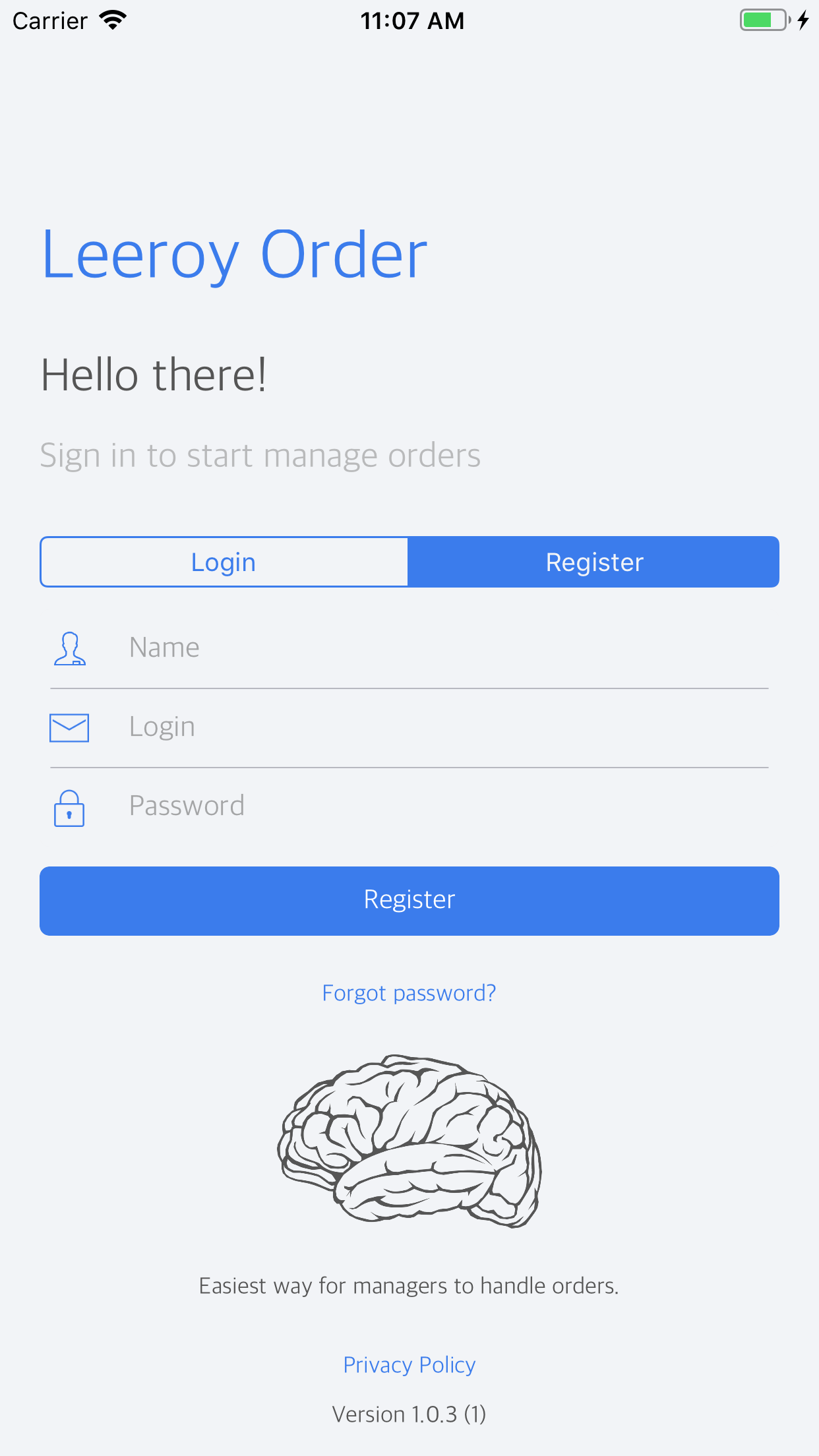The width and height of the screenshot is (819, 1456).
Task: Click the envelope icon beside Login field
Action: pyautogui.click(x=69, y=727)
